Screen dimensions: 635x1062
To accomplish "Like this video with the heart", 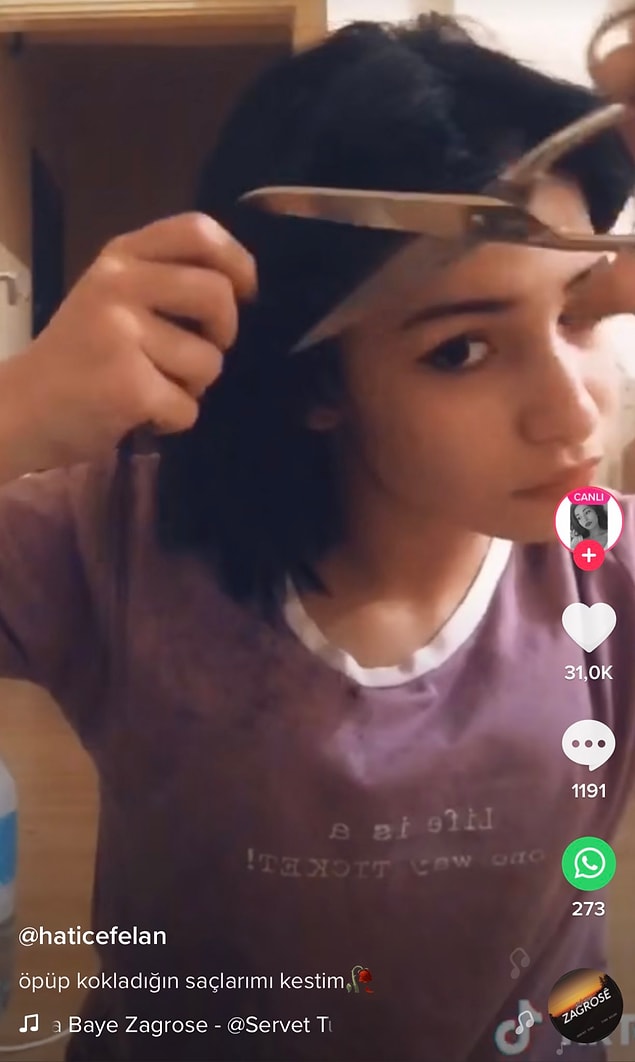I will pos(588,627).
